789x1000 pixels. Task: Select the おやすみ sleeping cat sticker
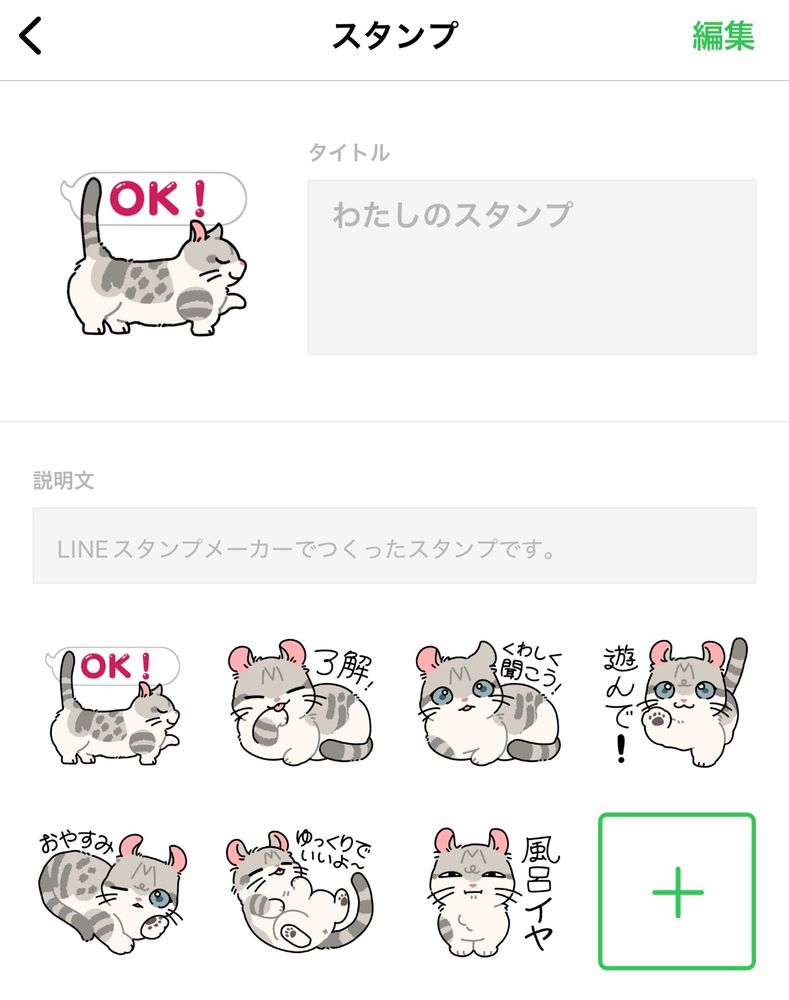click(113, 891)
